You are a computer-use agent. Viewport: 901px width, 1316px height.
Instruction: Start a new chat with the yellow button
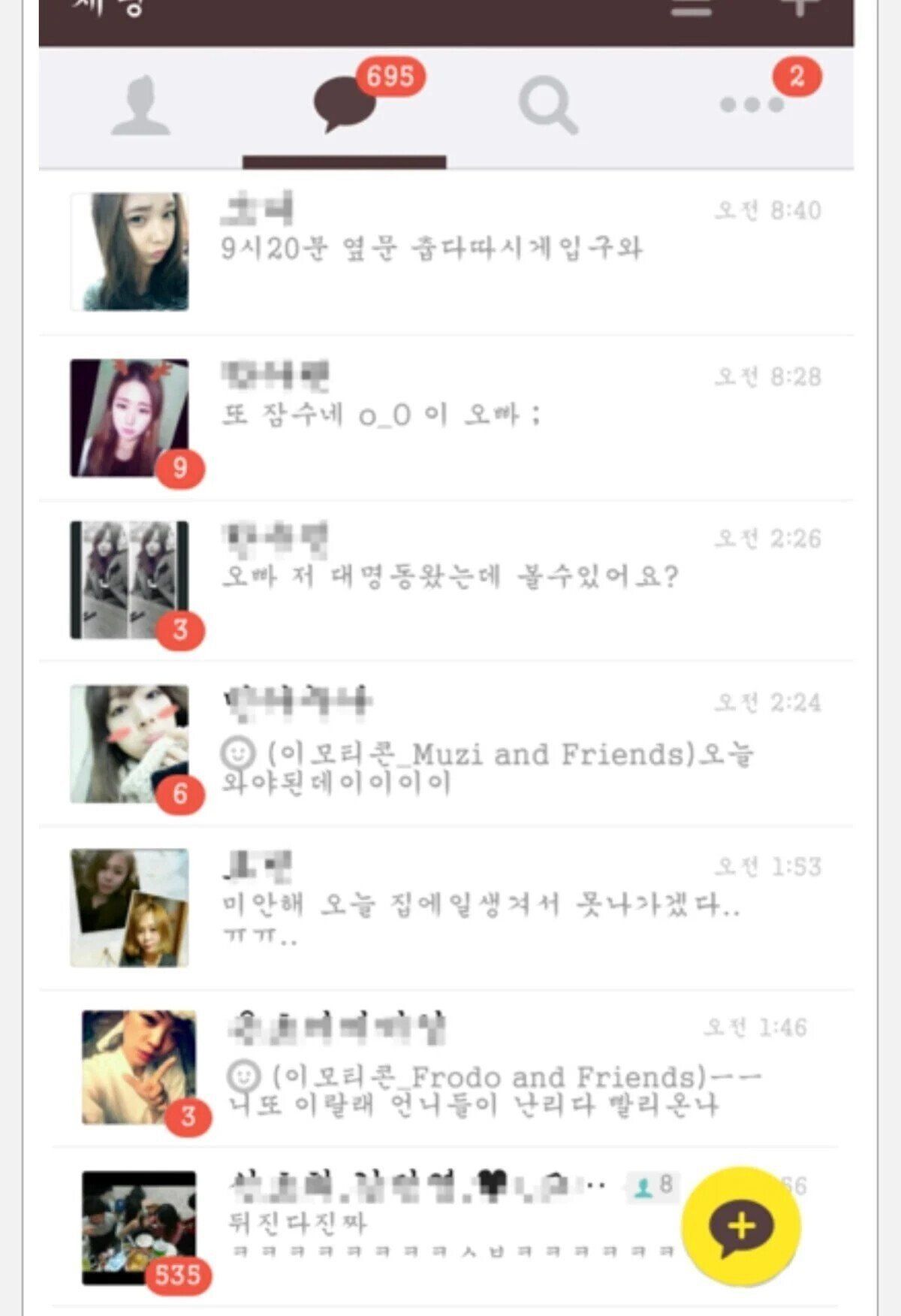click(740, 1226)
